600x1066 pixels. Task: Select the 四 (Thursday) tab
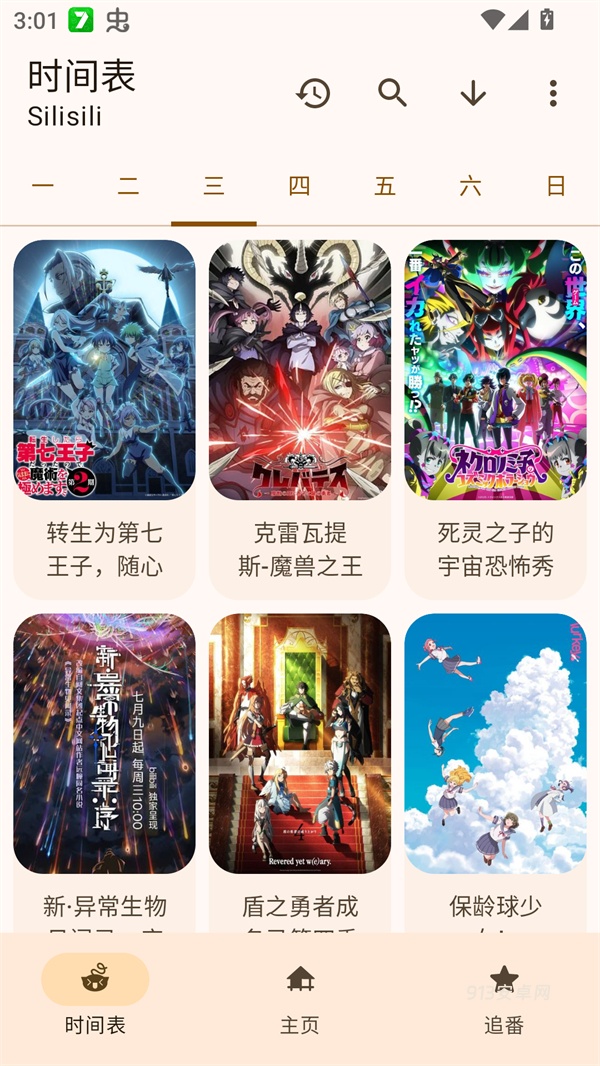click(x=299, y=186)
